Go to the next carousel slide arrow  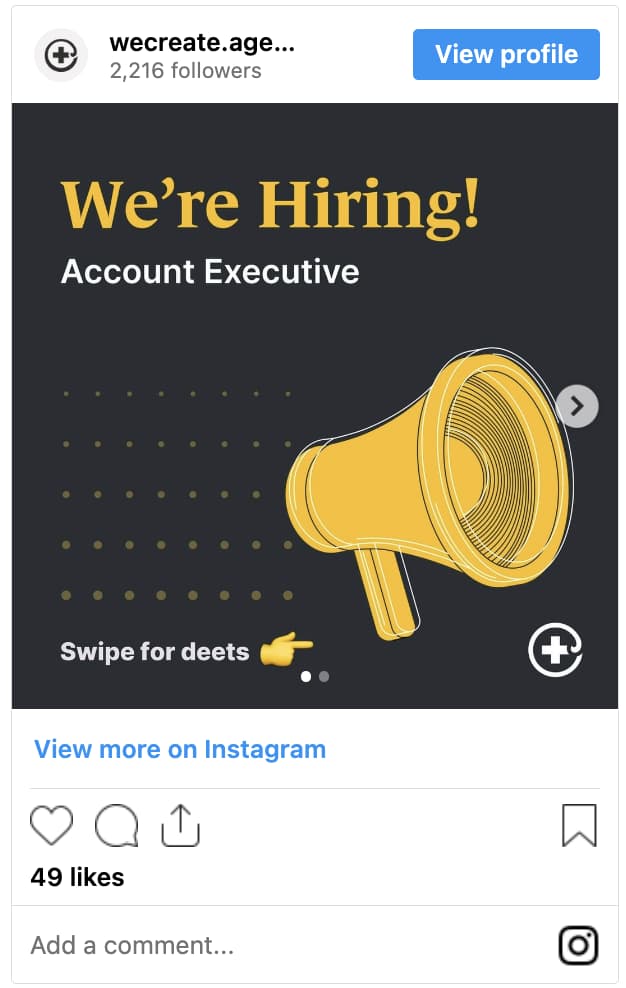pyautogui.click(x=577, y=406)
